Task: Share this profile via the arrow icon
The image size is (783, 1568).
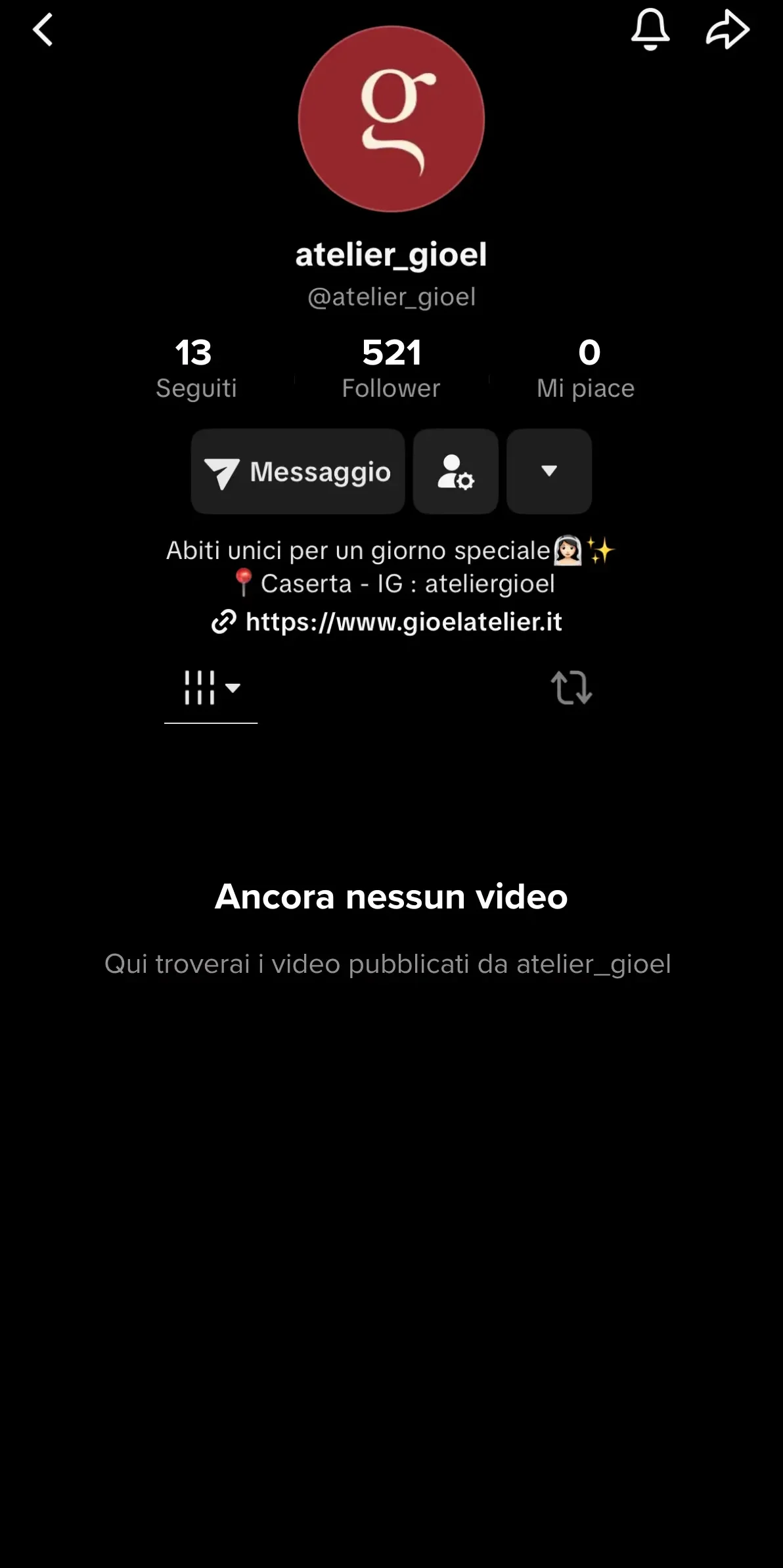Action: pos(727,30)
